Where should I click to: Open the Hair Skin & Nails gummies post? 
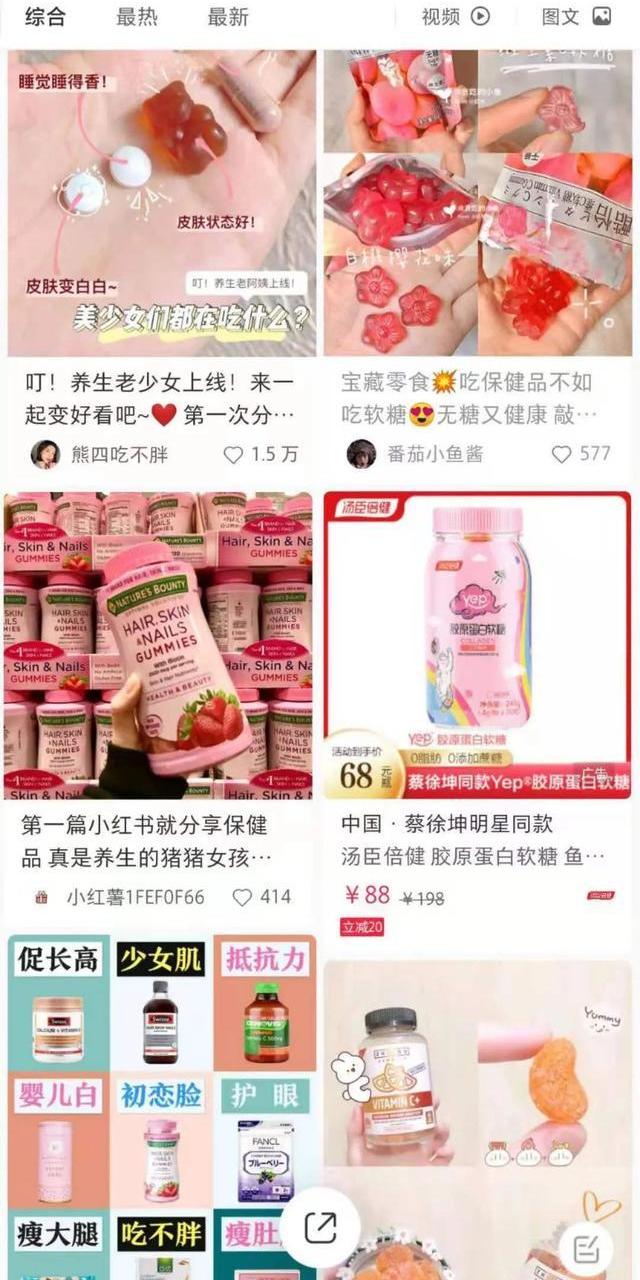[x=158, y=645]
